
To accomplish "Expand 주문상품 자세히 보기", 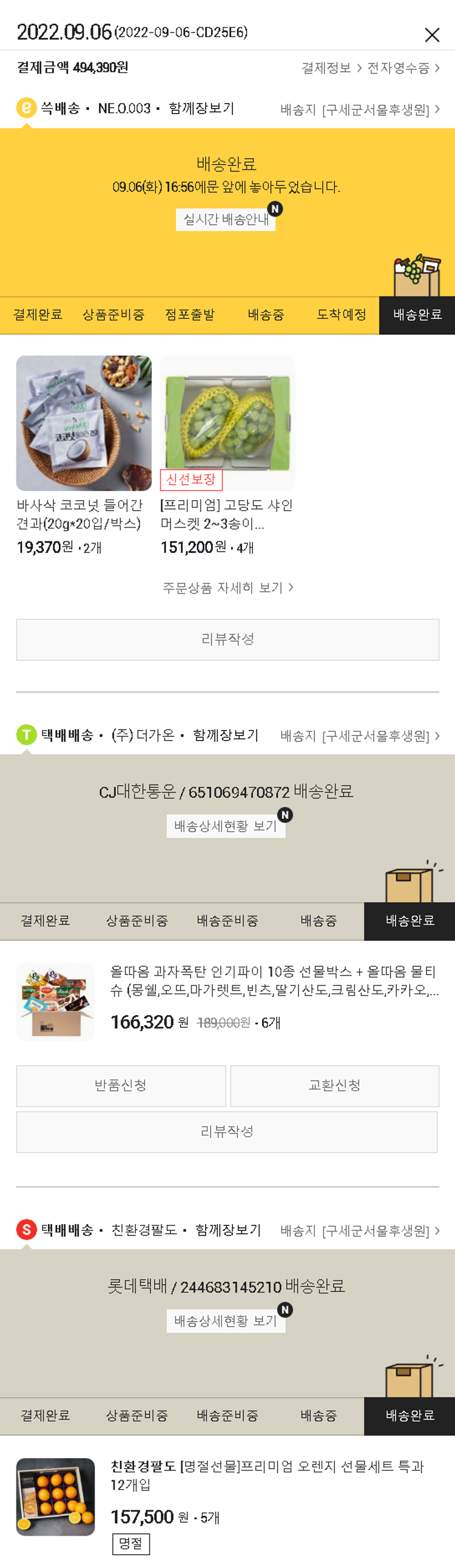I will click(228, 588).
